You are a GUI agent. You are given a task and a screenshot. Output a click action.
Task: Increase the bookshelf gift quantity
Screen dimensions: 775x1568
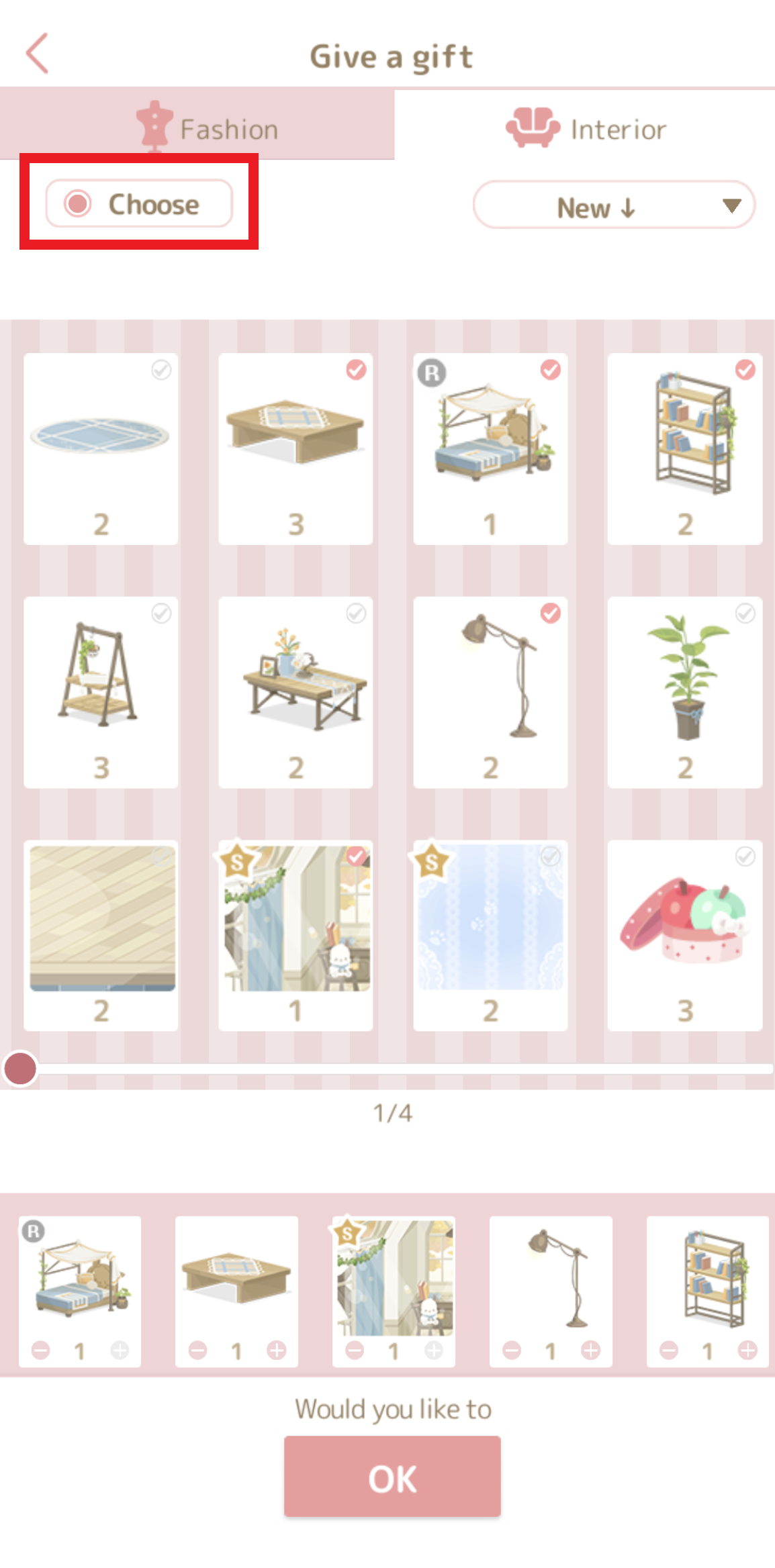tap(747, 1350)
